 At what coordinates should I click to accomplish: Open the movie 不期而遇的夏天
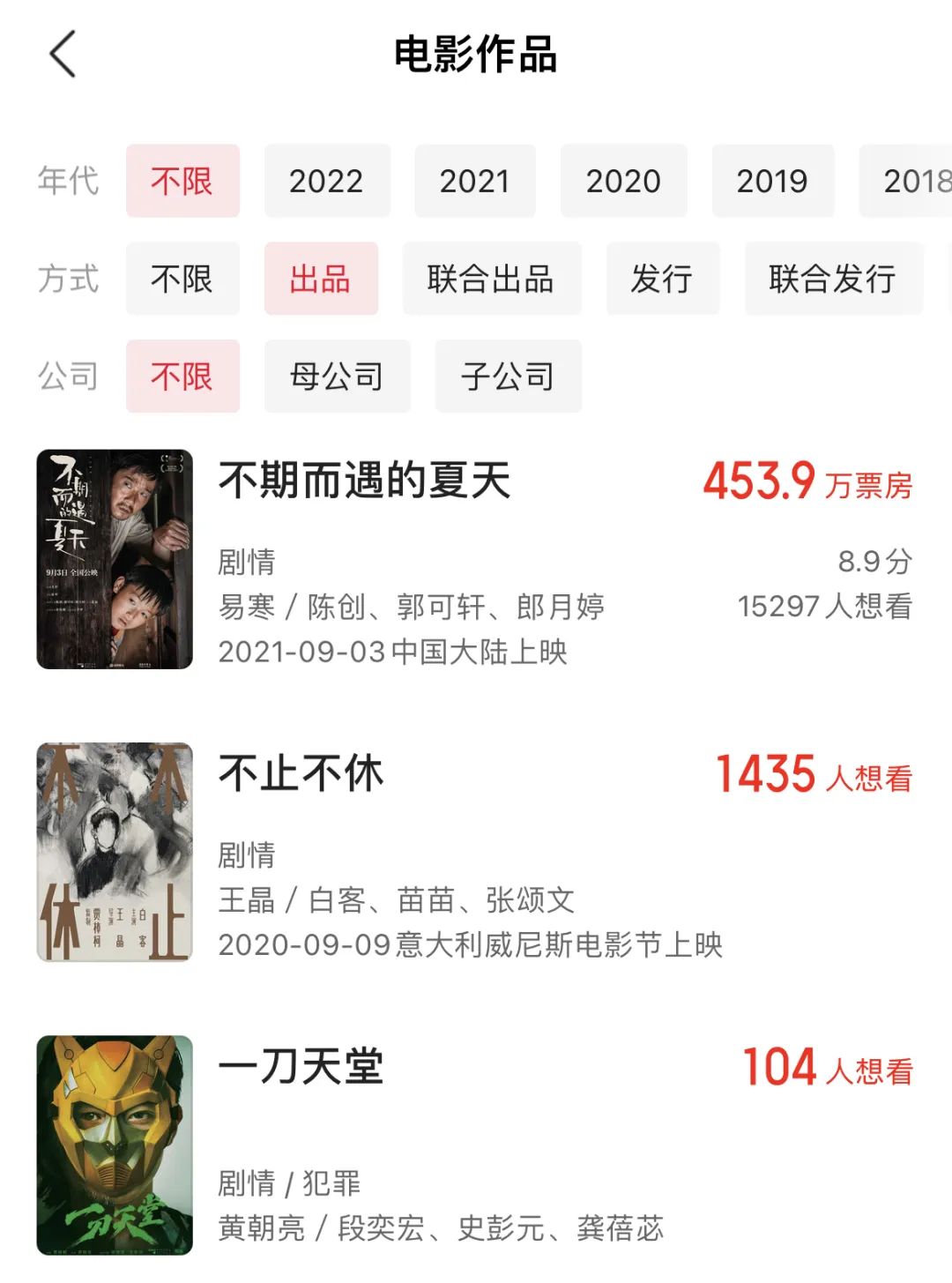365,481
